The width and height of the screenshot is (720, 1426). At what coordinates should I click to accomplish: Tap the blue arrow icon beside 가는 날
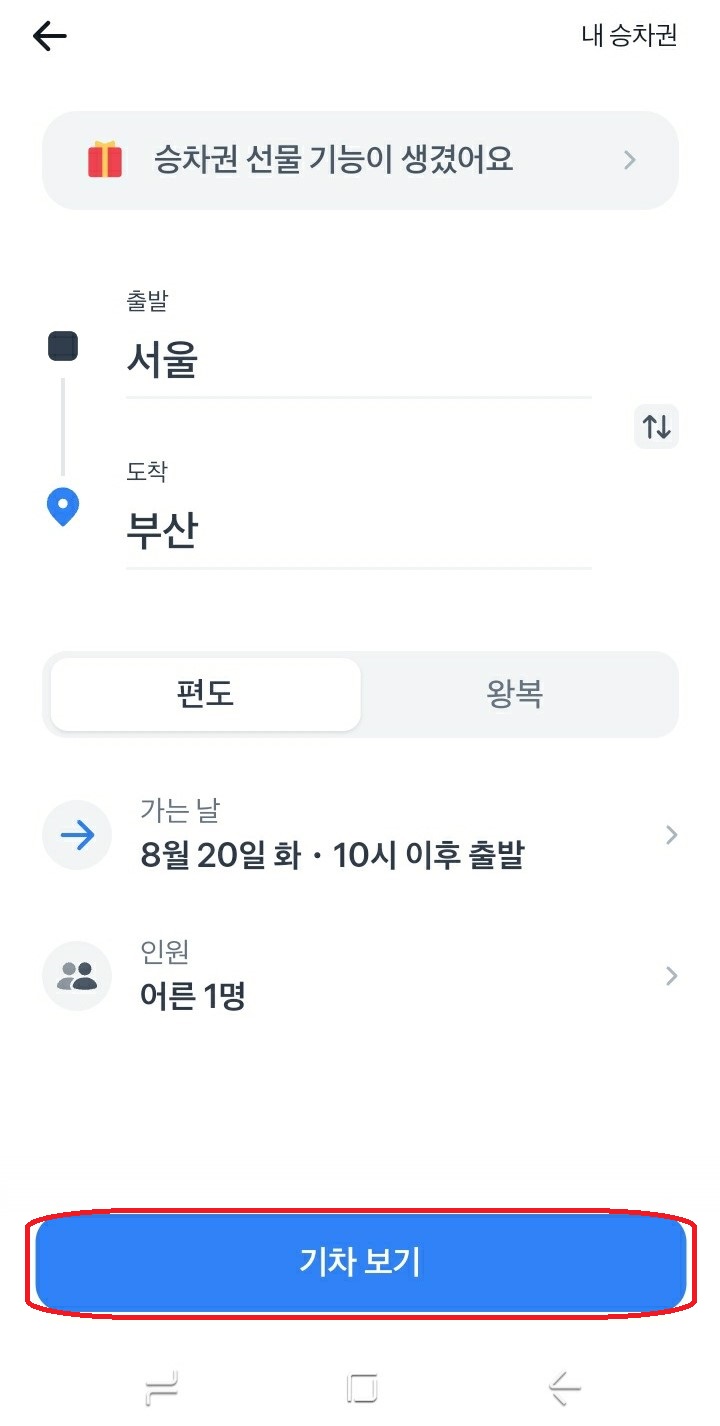point(76,834)
